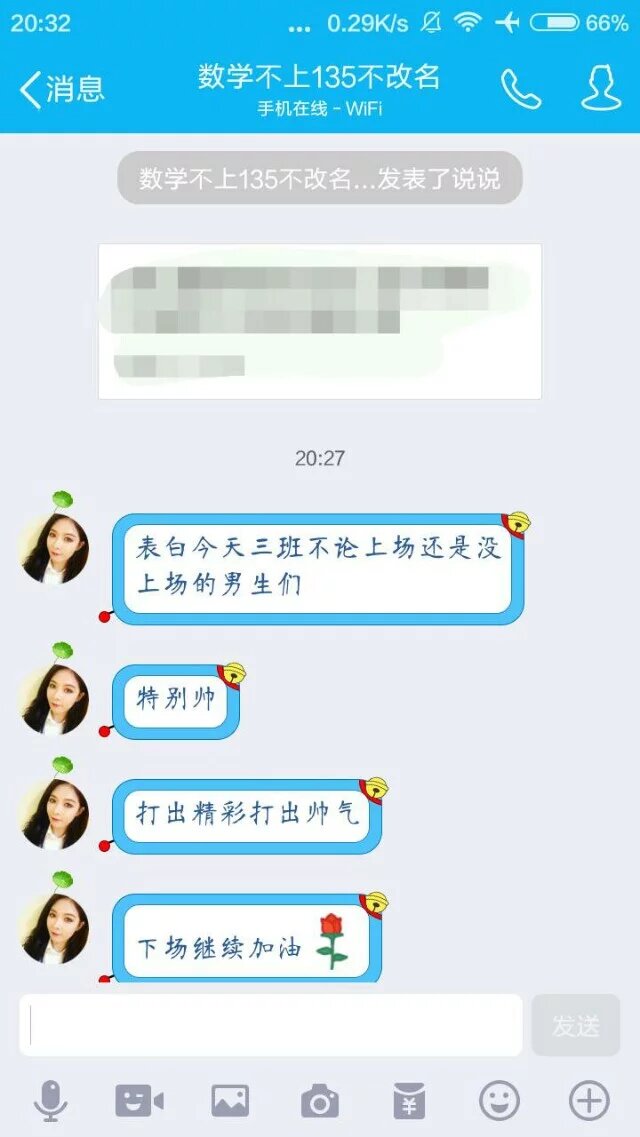Viewport: 640px width, 1137px height.
Task: Open the shared 说说 post card
Action: (x=320, y=321)
